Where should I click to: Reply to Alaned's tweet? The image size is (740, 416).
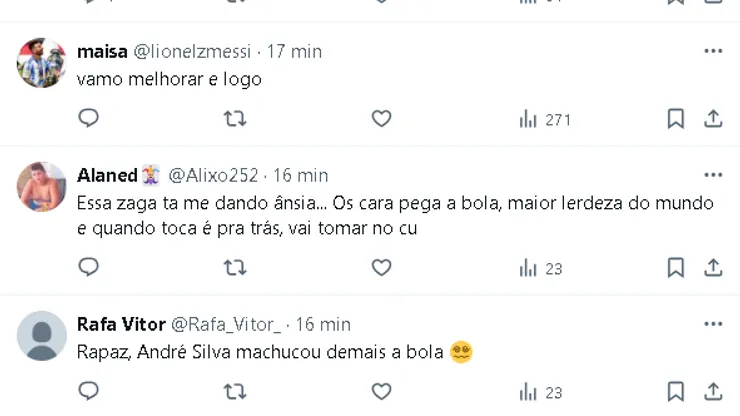[x=89, y=267]
